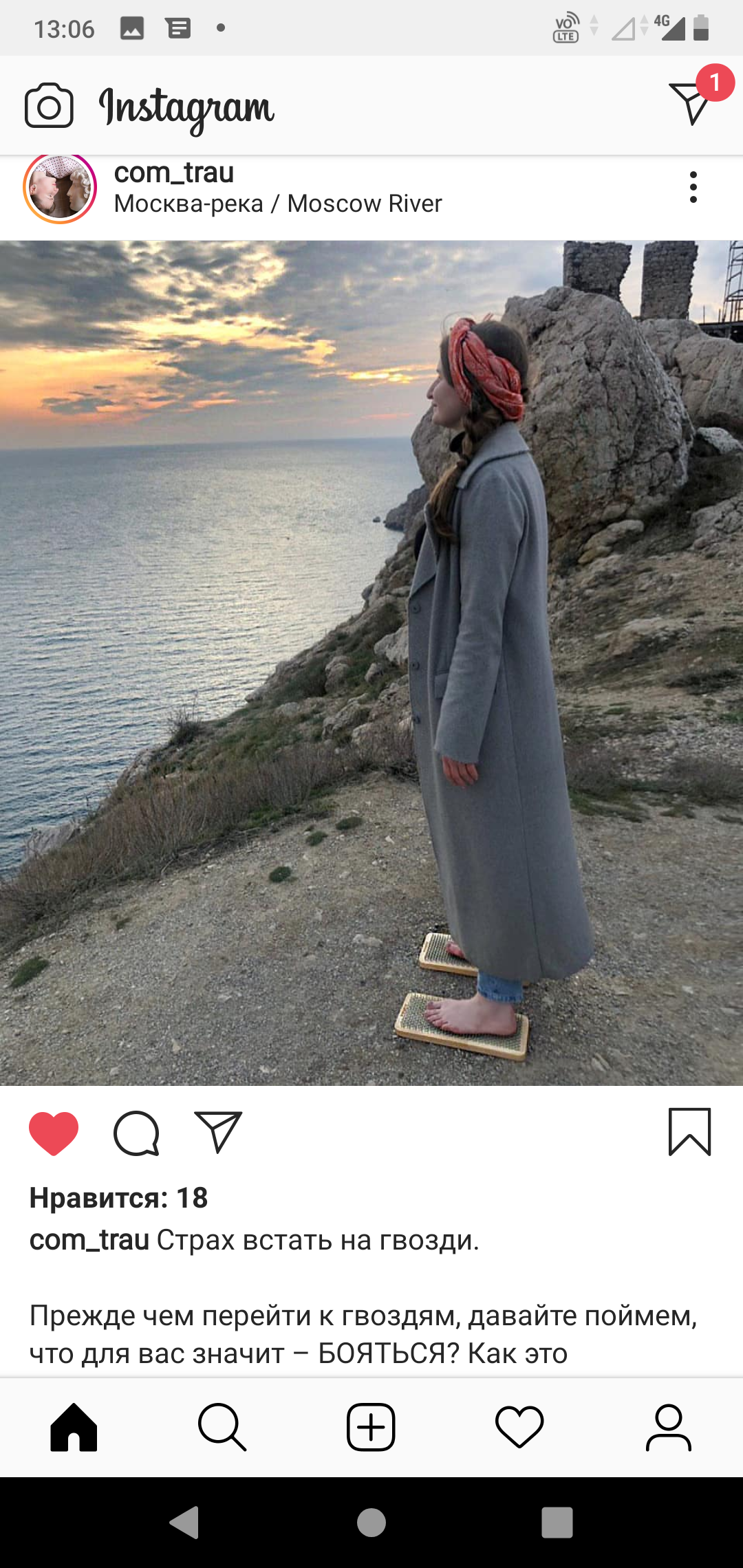Open com_trau's profile from the post header
This screenshot has height=1568, width=743.
[x=174, y=172]
